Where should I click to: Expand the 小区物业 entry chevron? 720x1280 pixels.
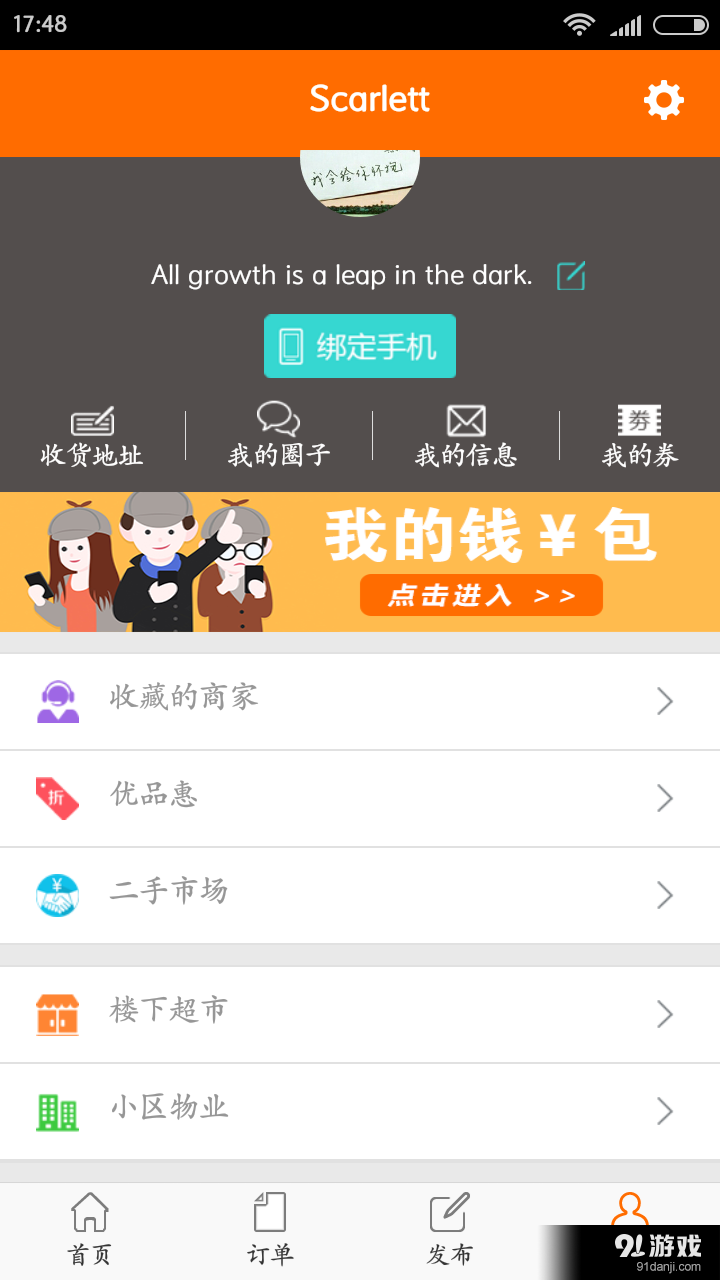(x=665, y=1110)
